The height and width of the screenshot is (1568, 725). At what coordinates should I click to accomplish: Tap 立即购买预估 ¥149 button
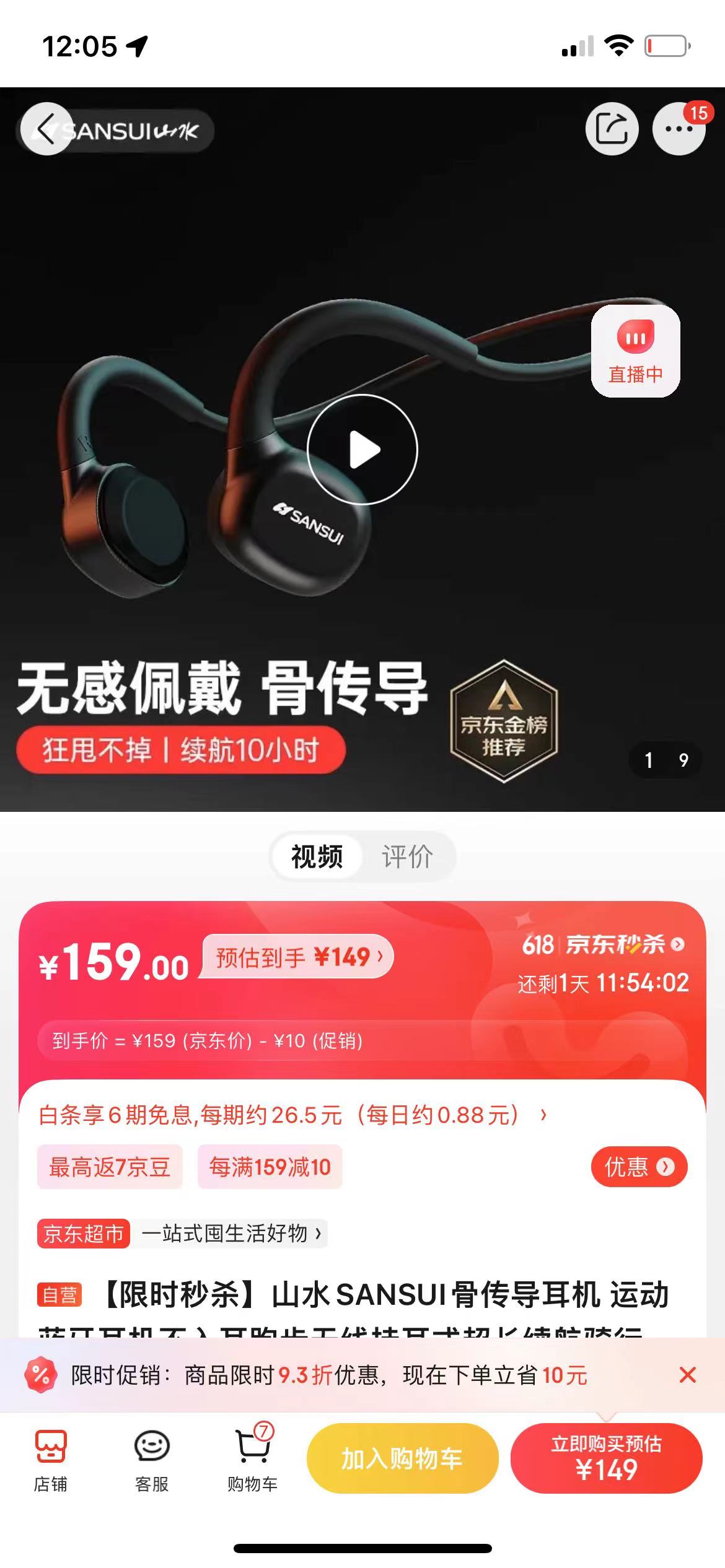[606, 1458]
